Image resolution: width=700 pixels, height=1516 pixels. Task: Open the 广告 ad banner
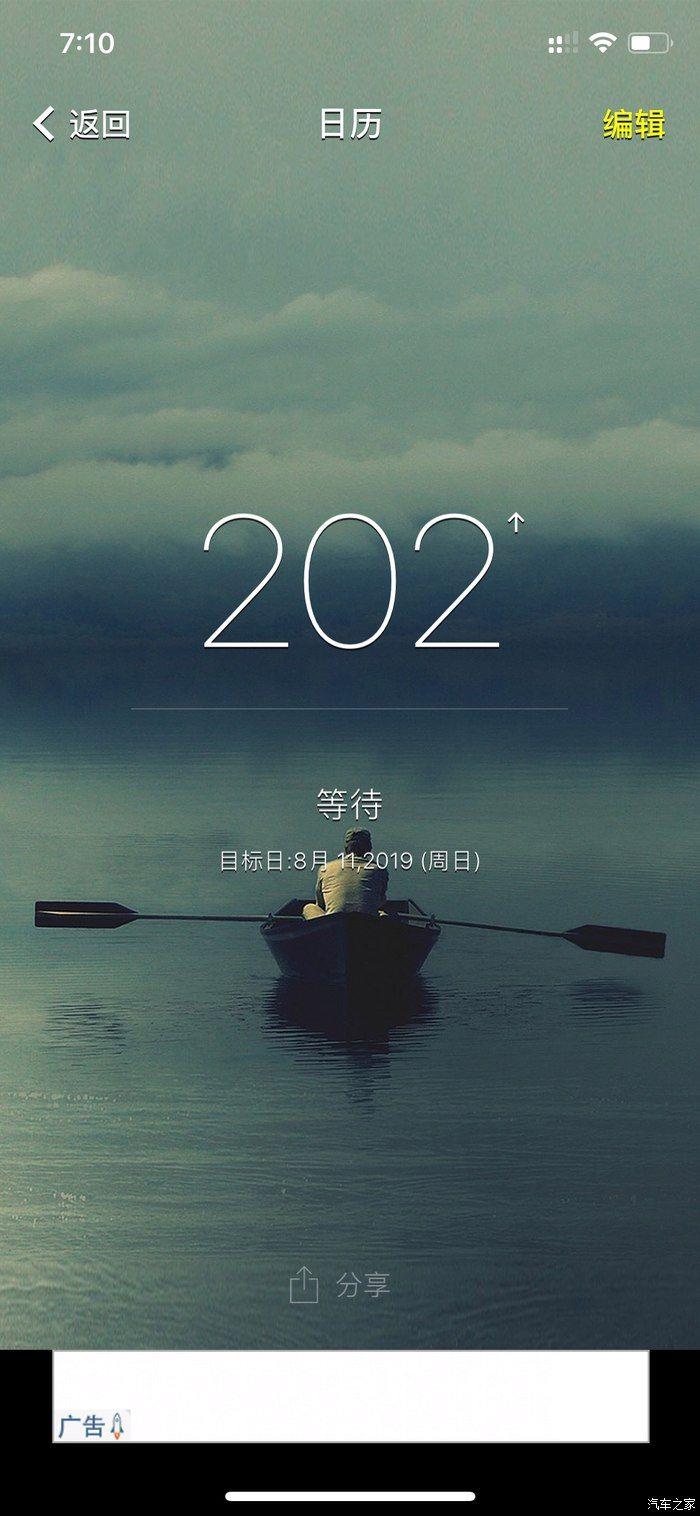click(350, 1396)
